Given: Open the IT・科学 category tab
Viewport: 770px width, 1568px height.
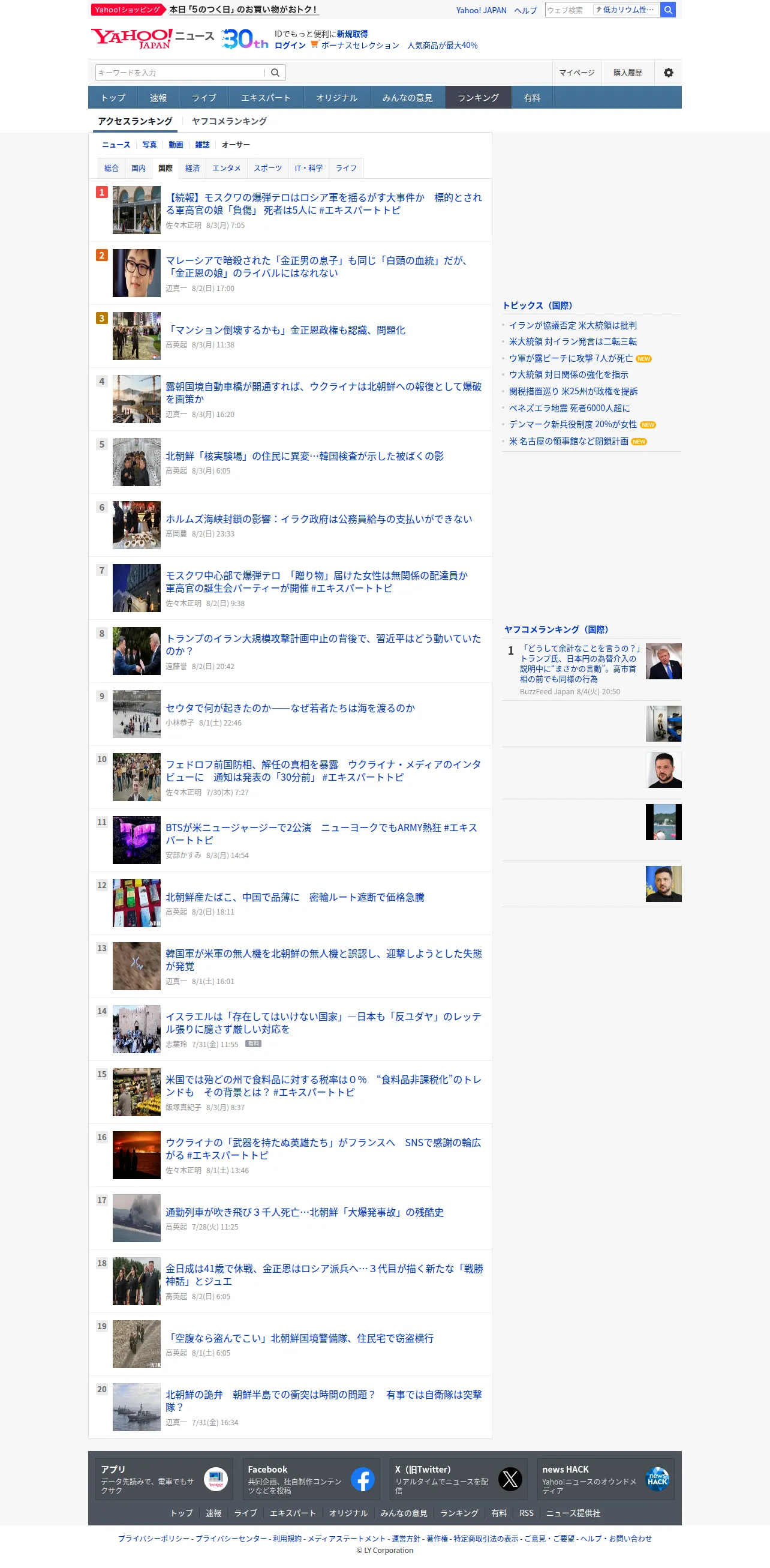Looking at the screenshot, I should tap(308, 168).
